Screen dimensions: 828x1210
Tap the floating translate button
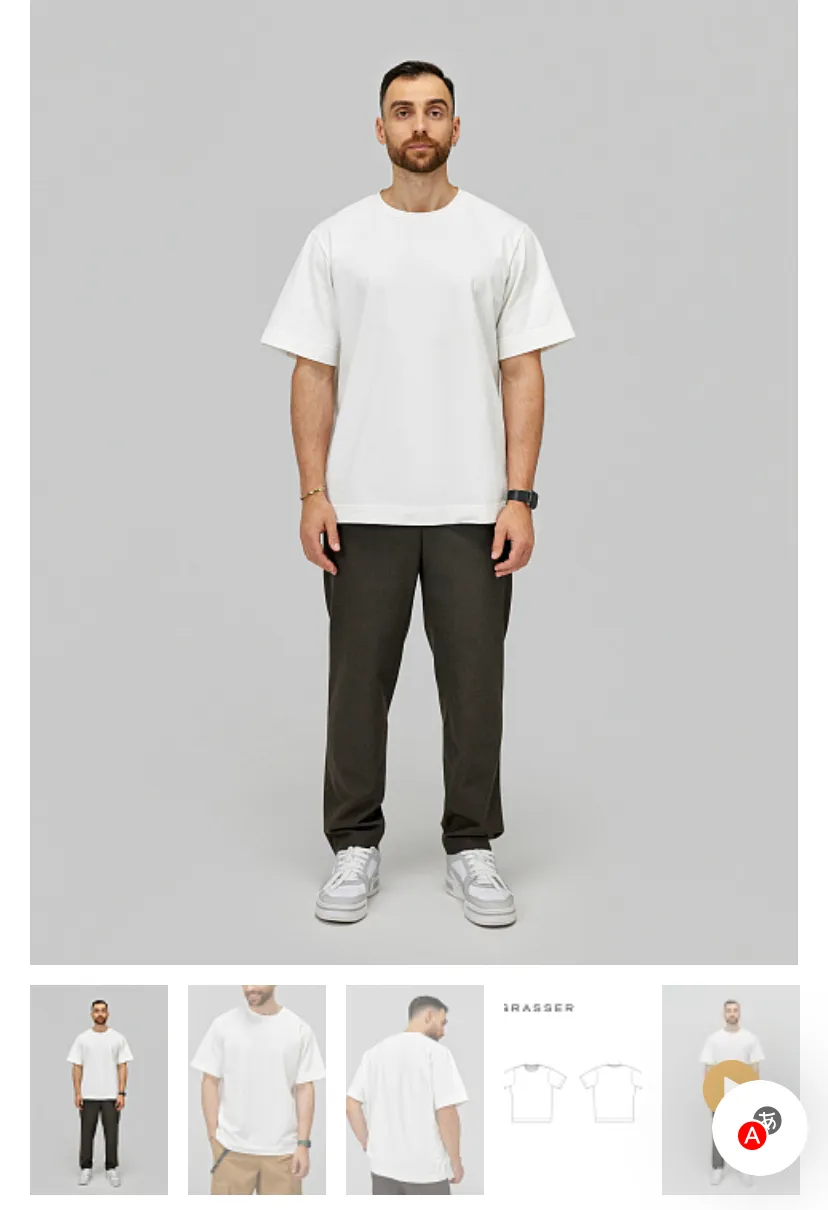coord(759,1128)
